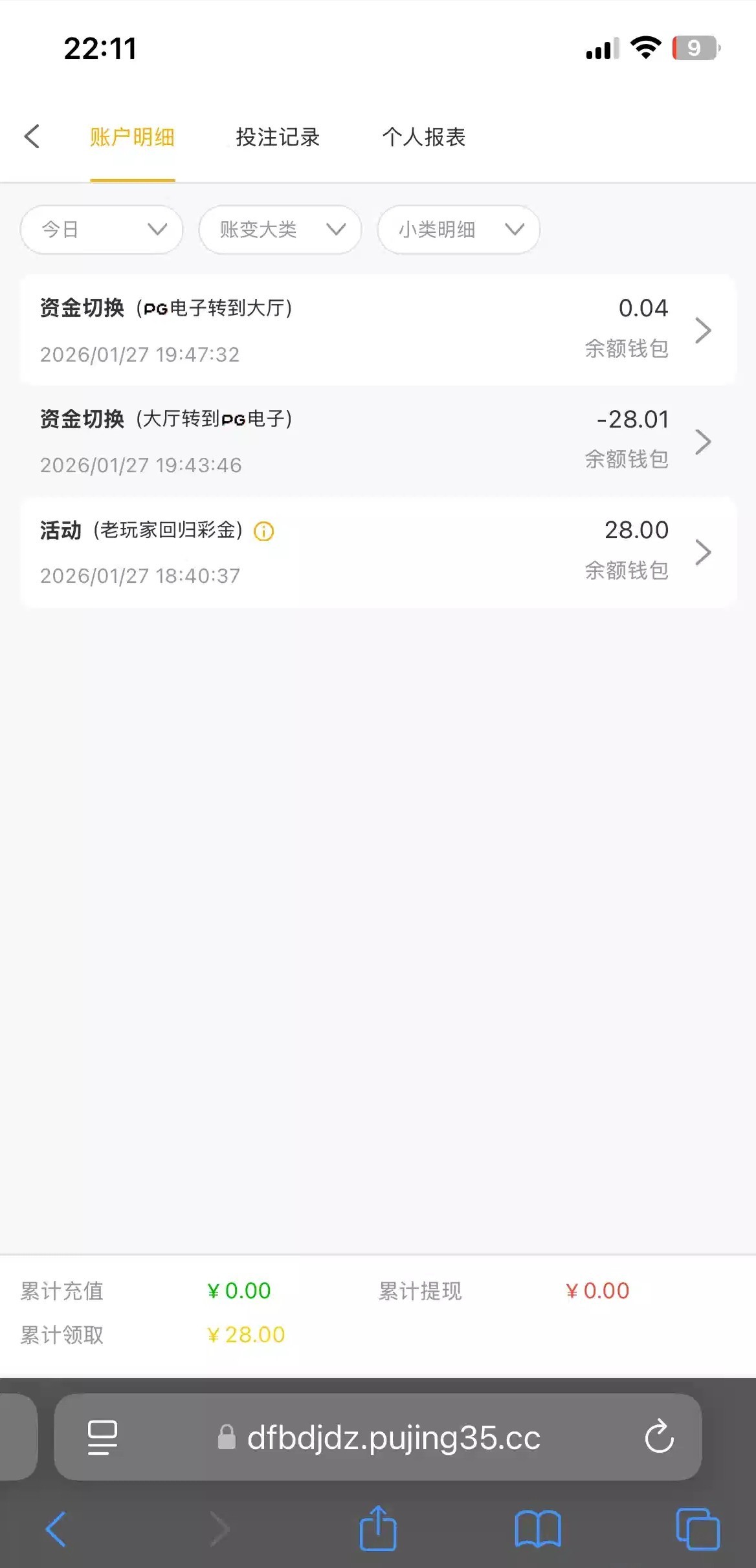Go back using the top-left arrow

point(32,137)
